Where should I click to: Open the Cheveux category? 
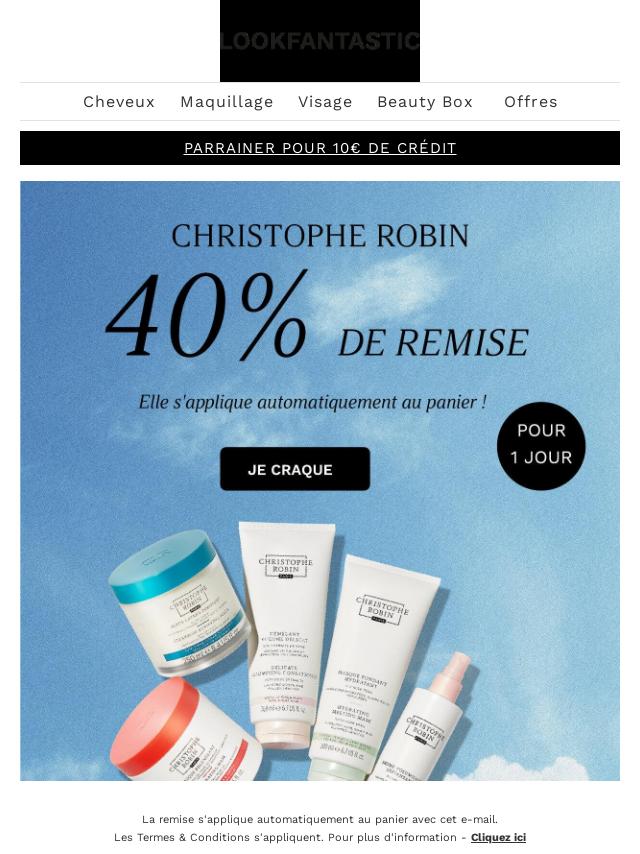click(119, 102)
